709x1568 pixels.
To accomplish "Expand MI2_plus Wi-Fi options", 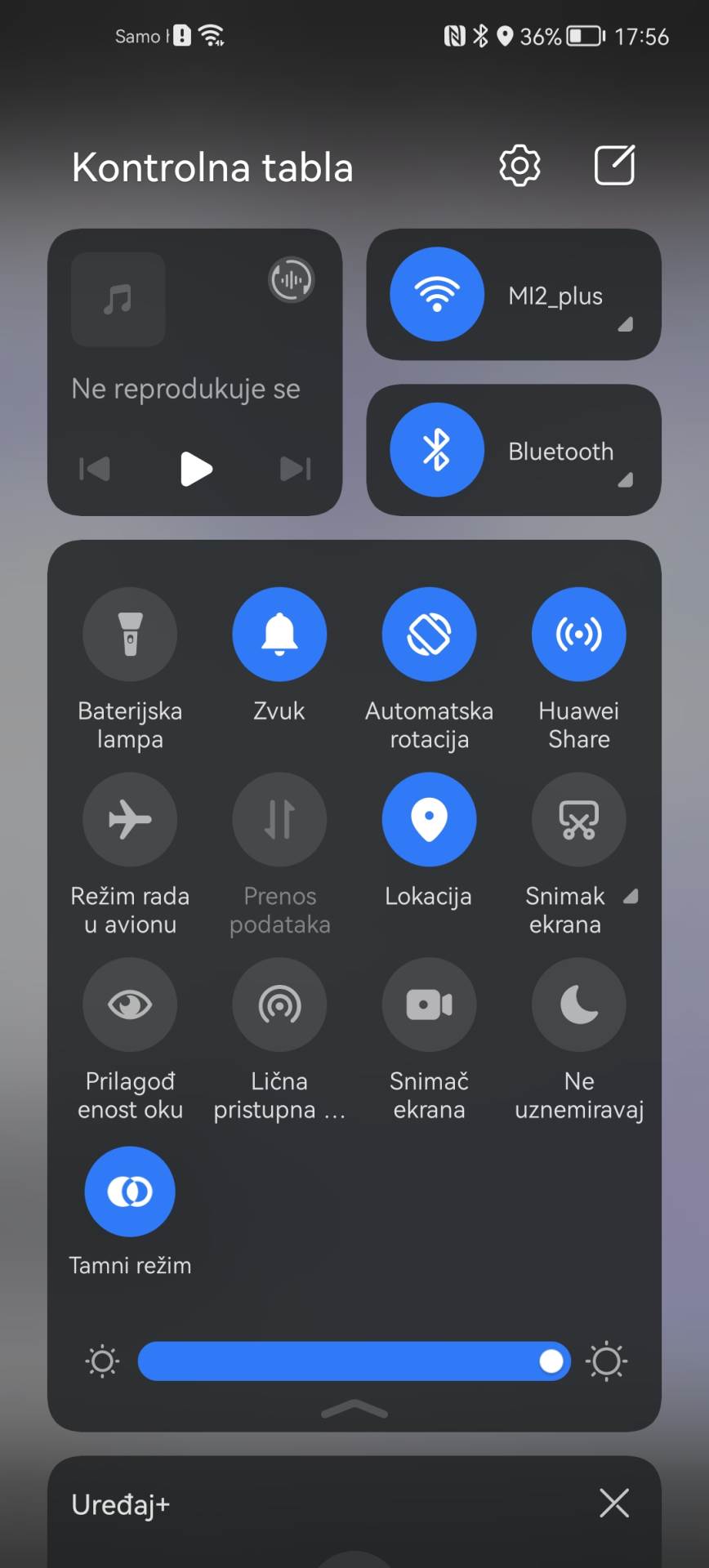I will tap(624, 326).
